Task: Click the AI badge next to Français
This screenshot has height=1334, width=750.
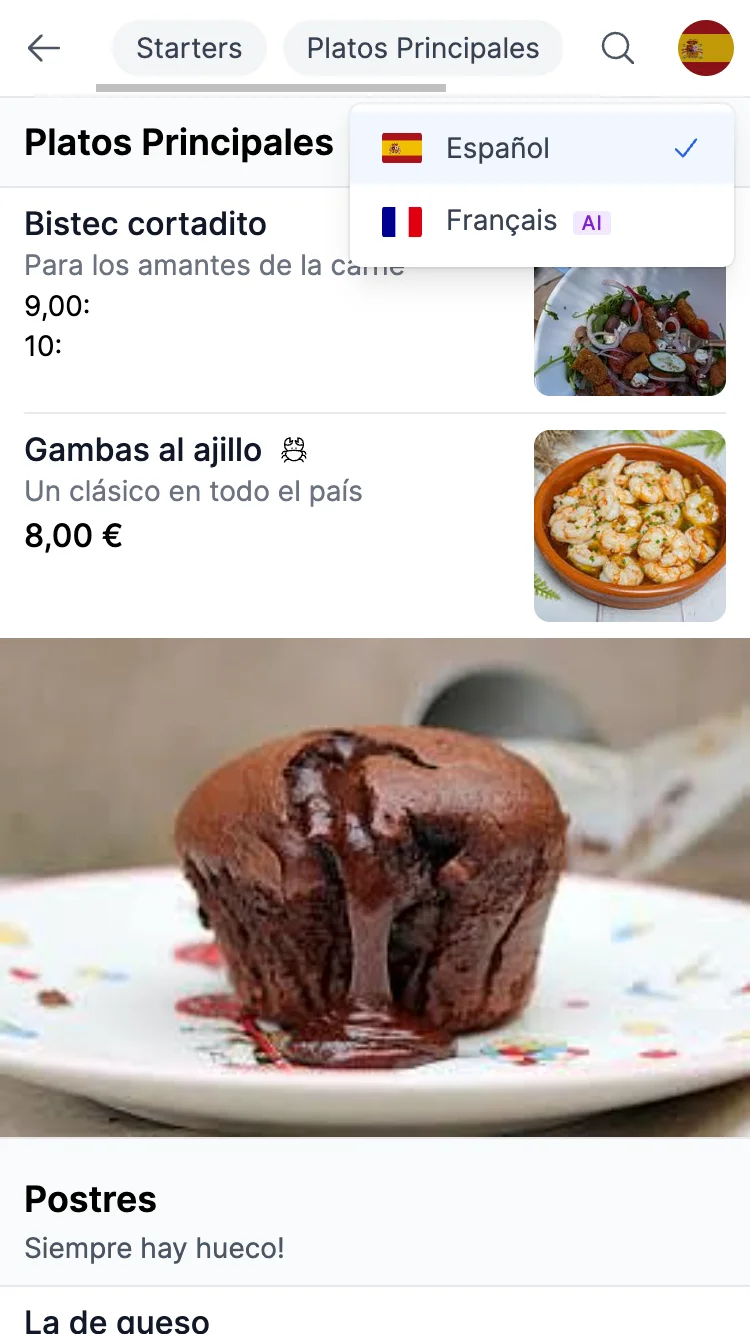Action: 591,221
